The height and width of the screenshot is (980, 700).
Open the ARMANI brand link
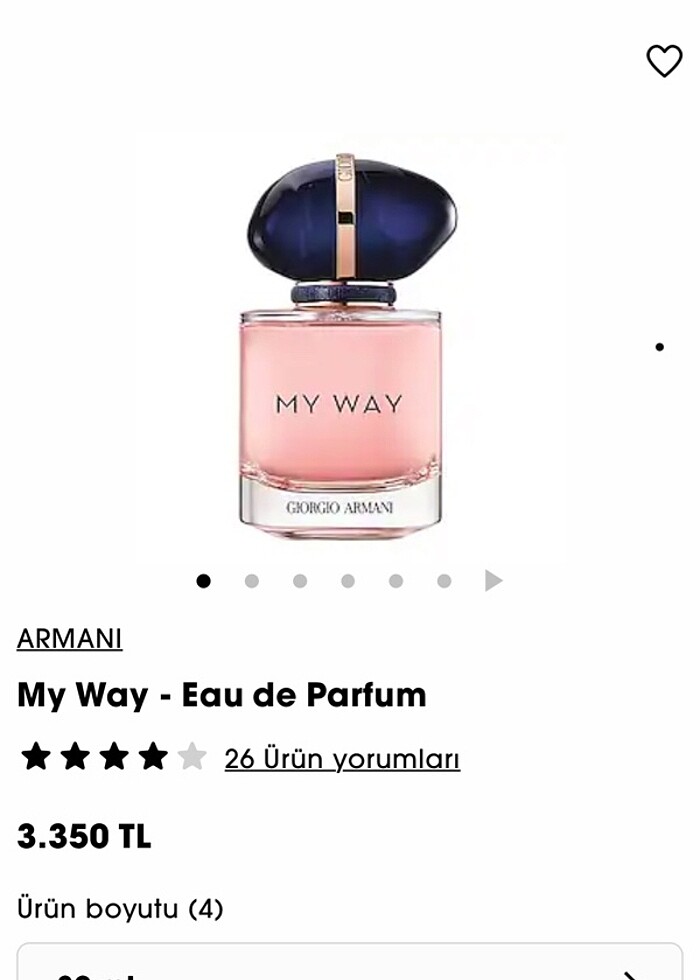(x=69, y=638)
